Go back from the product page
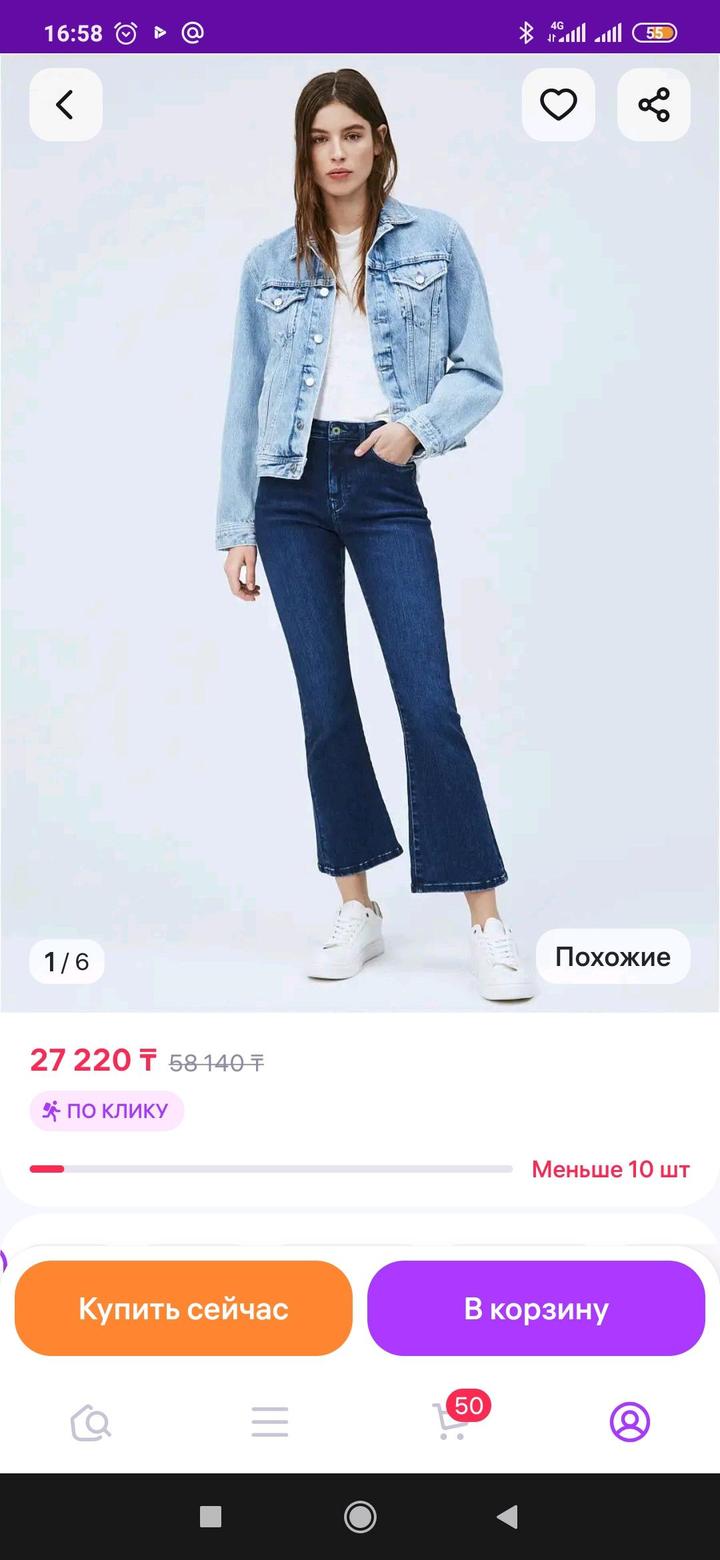720x1560 pixels. (x=65, y=105)
